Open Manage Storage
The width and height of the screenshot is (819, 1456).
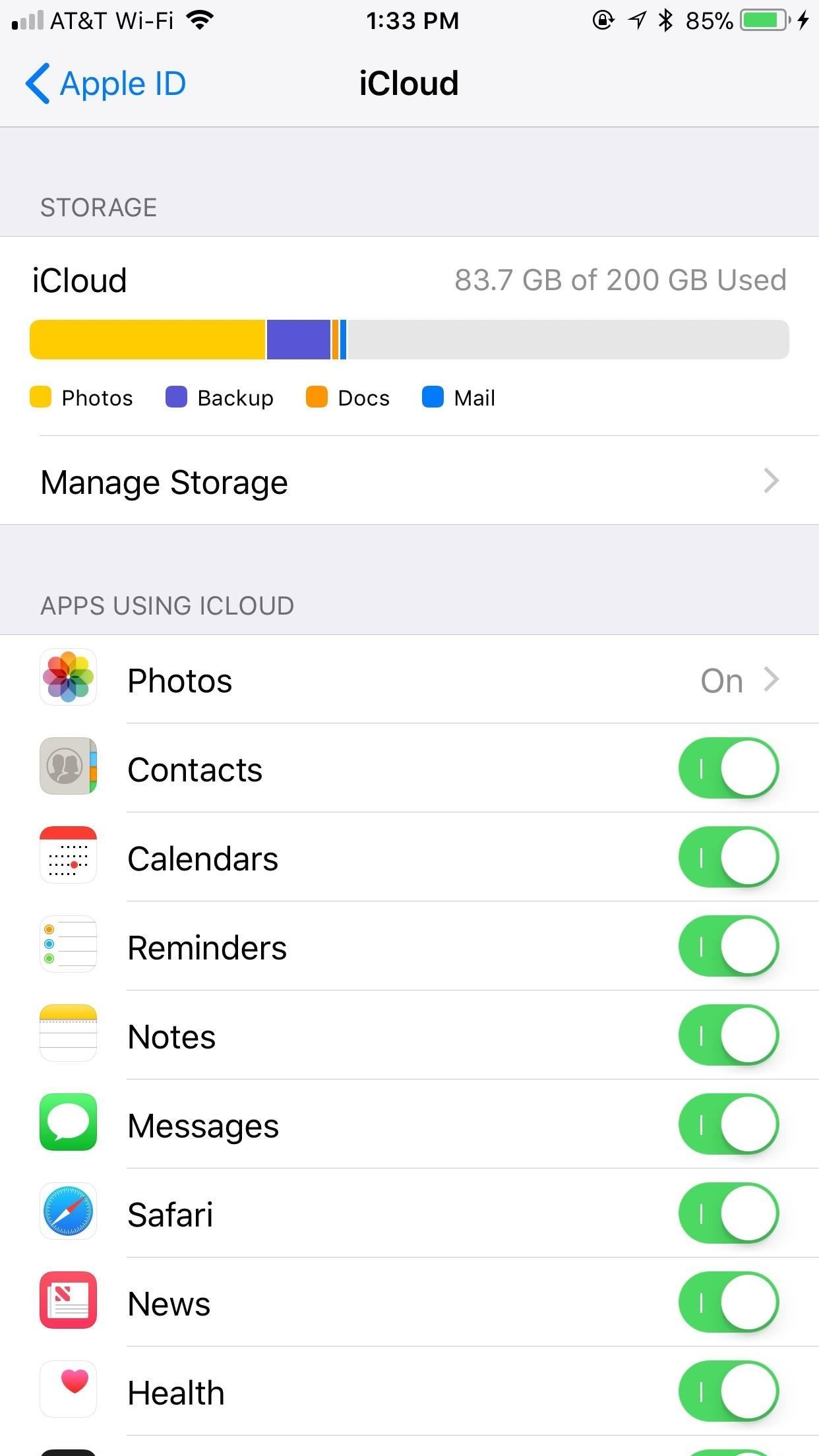point(164,481)
